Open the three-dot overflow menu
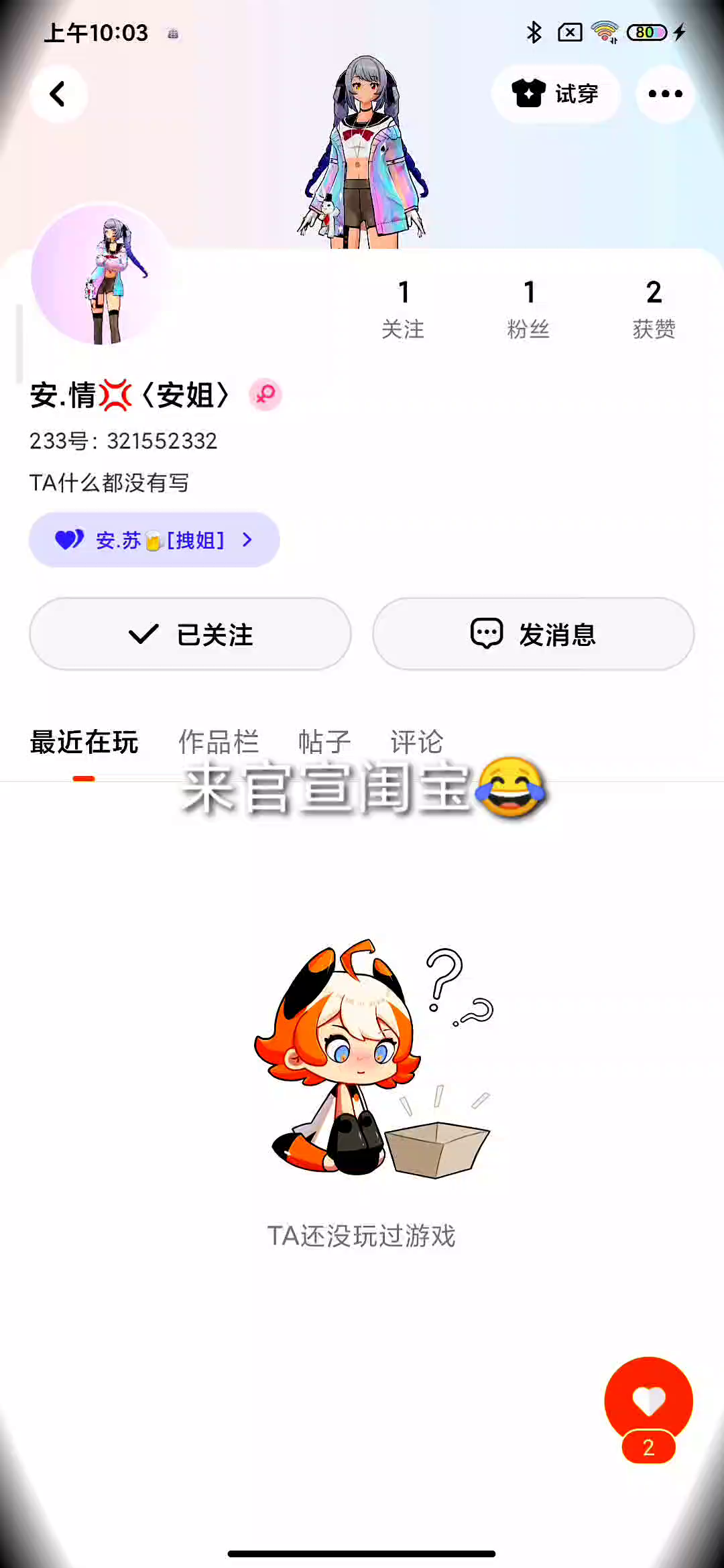This screenshot has height=1568, width=724. pos(665,94)
